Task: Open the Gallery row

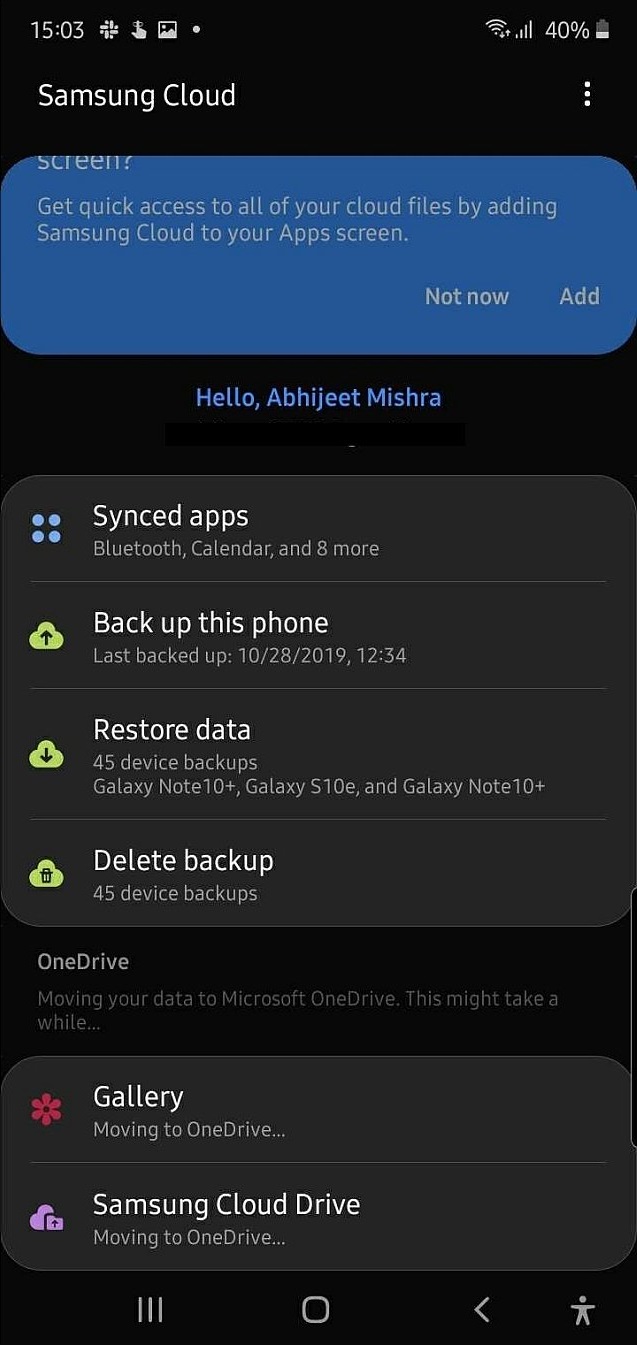Action: (x=318, y=1110)
